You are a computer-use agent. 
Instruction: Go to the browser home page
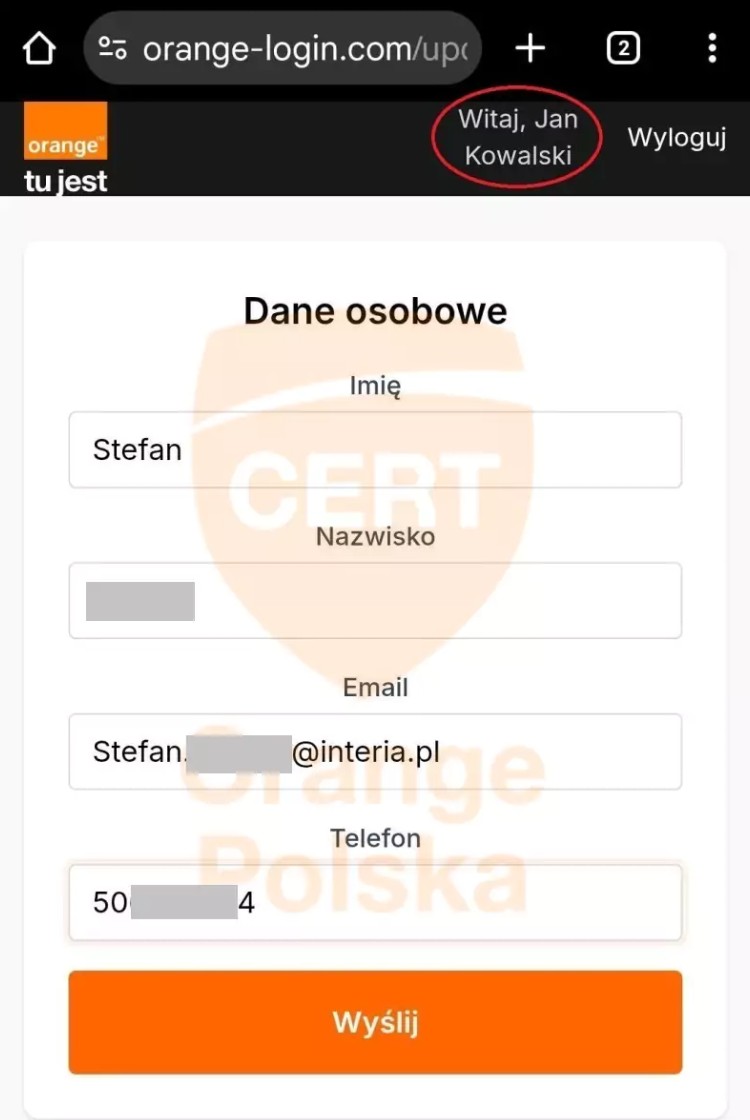[x=38, y=48]
